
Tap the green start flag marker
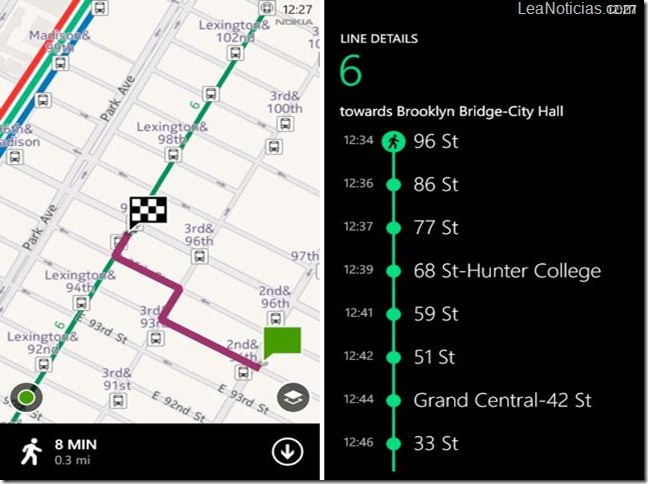click(x=282, y=343)
